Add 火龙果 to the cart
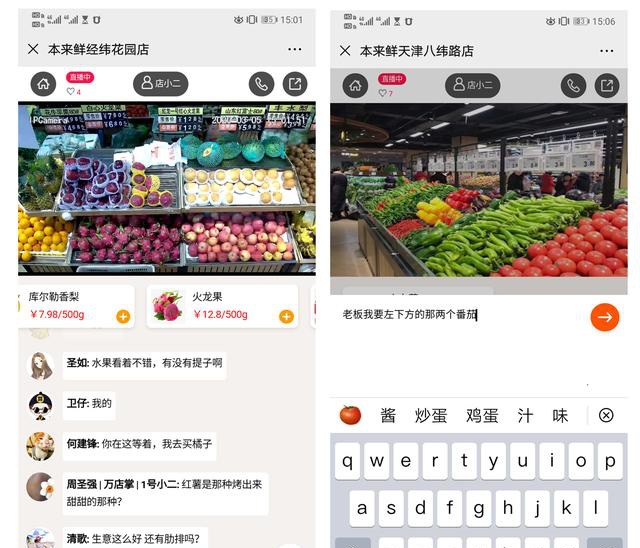Screen dimensions: 640x548 [286, 317]
